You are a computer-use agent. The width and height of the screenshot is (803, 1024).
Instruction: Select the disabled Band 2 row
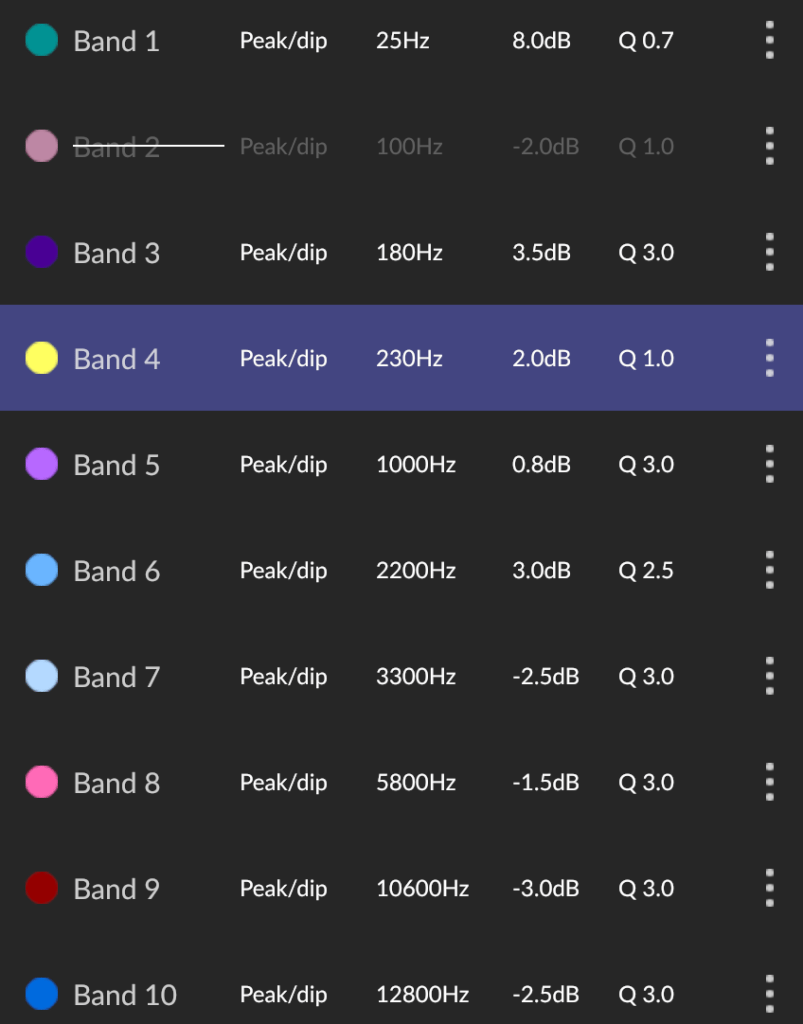tap(400, 147)
